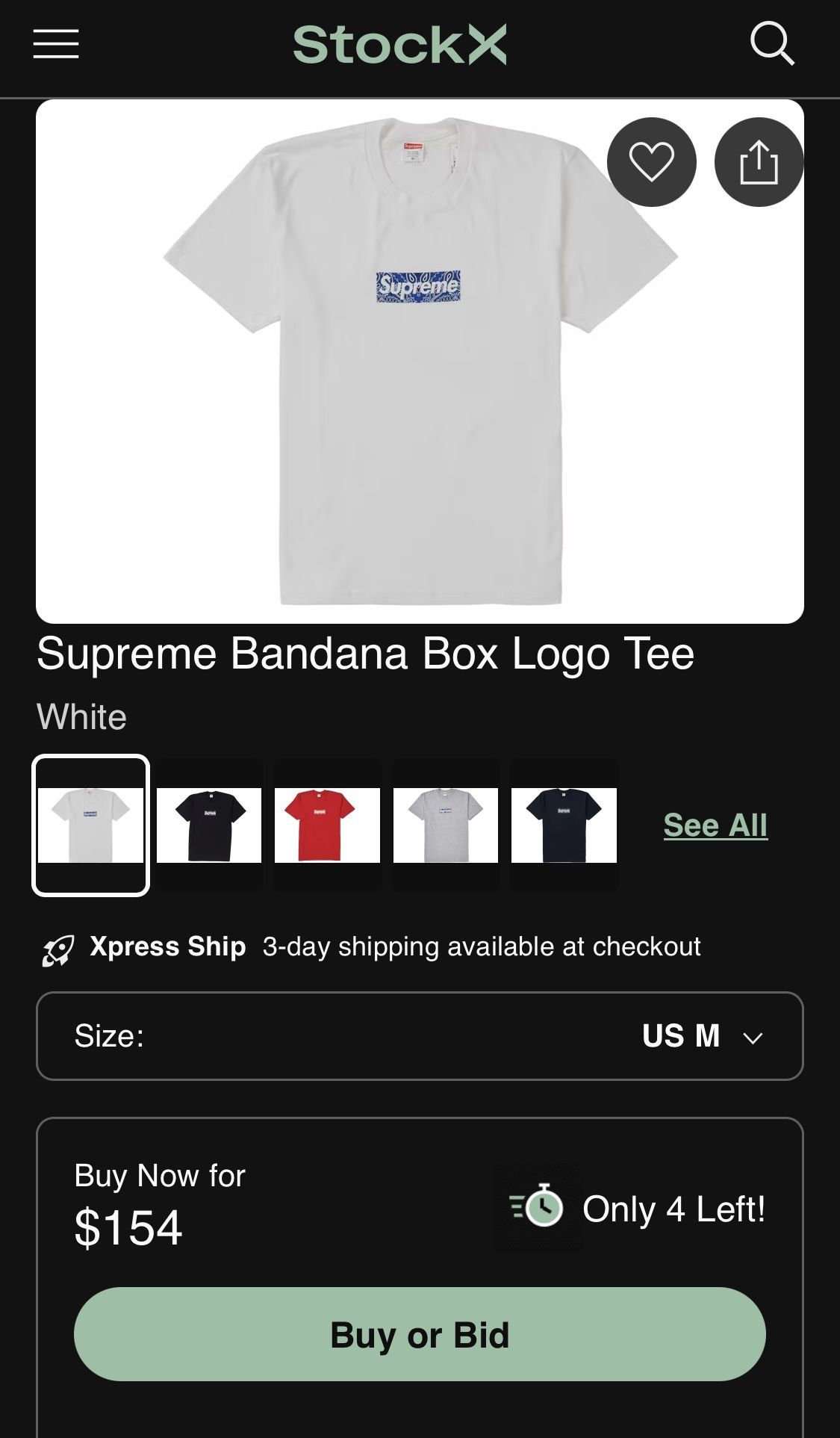Viewport: 840px width, 1438px height.
Task: Go to the StockX home logo
Action: pyautogui.click(x=399, y=44)
